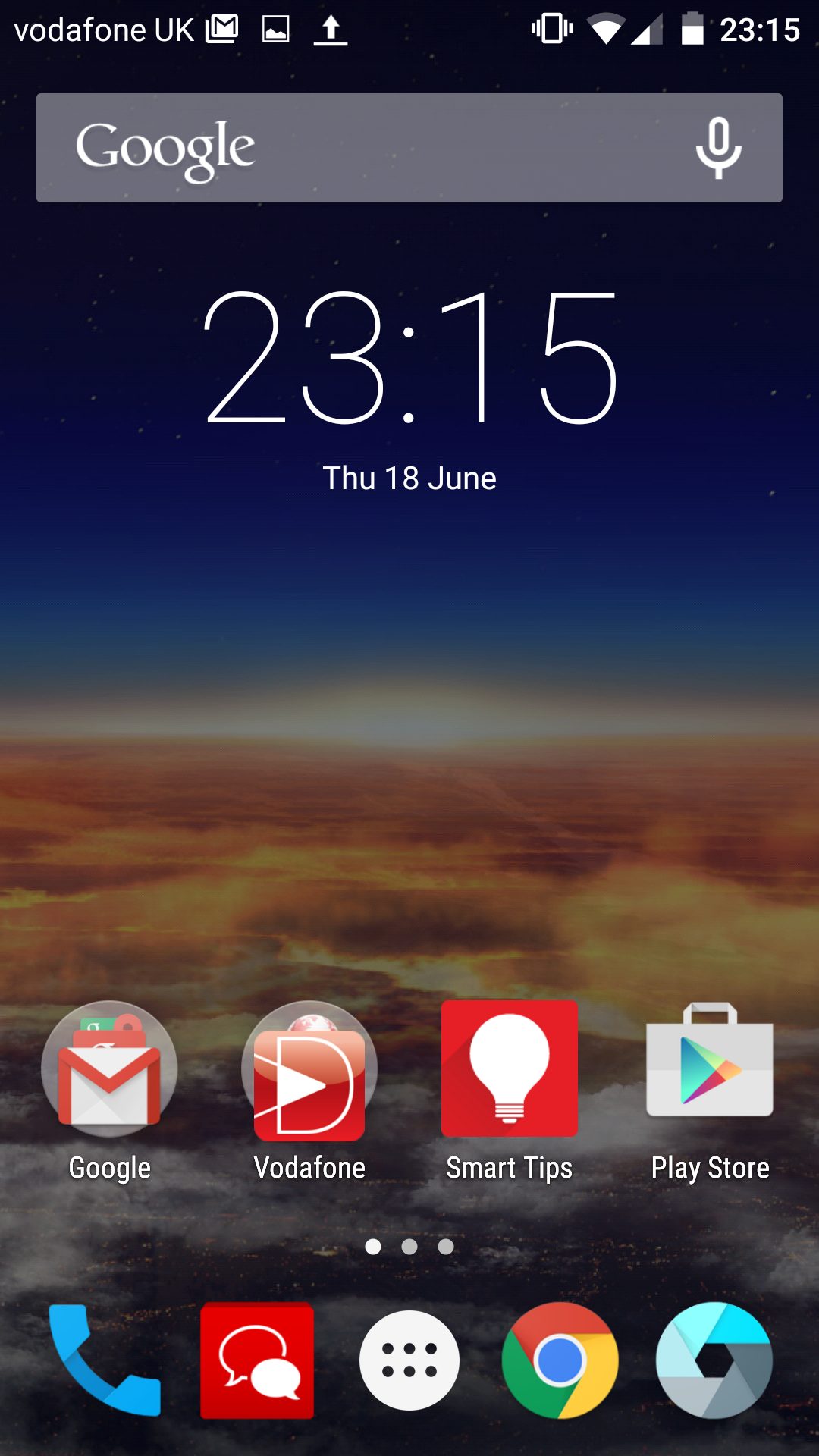Image resolution: width=819 pixels, height=1456 pixels.
Task: Open the clock widget showing 23:15
Action: pos(410,358)
